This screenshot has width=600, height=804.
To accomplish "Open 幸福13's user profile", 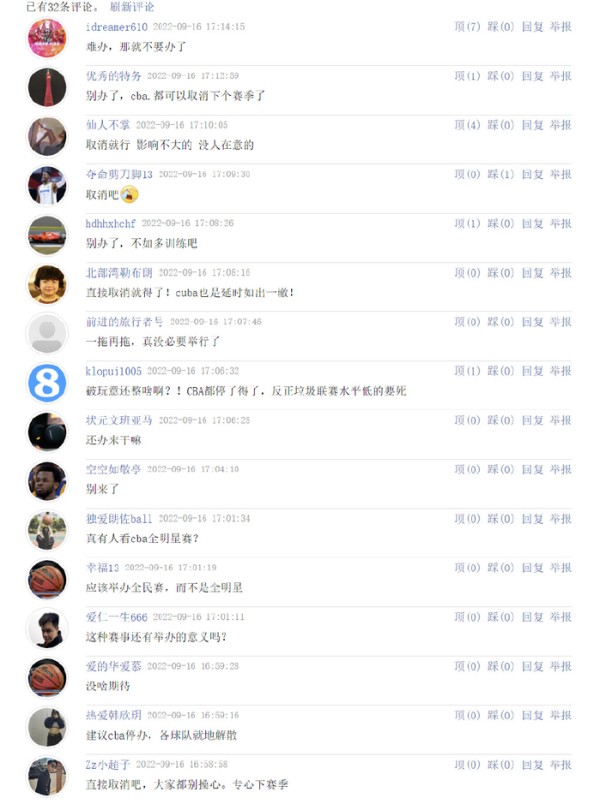I will pyautogui.click(x=102, y=568).
